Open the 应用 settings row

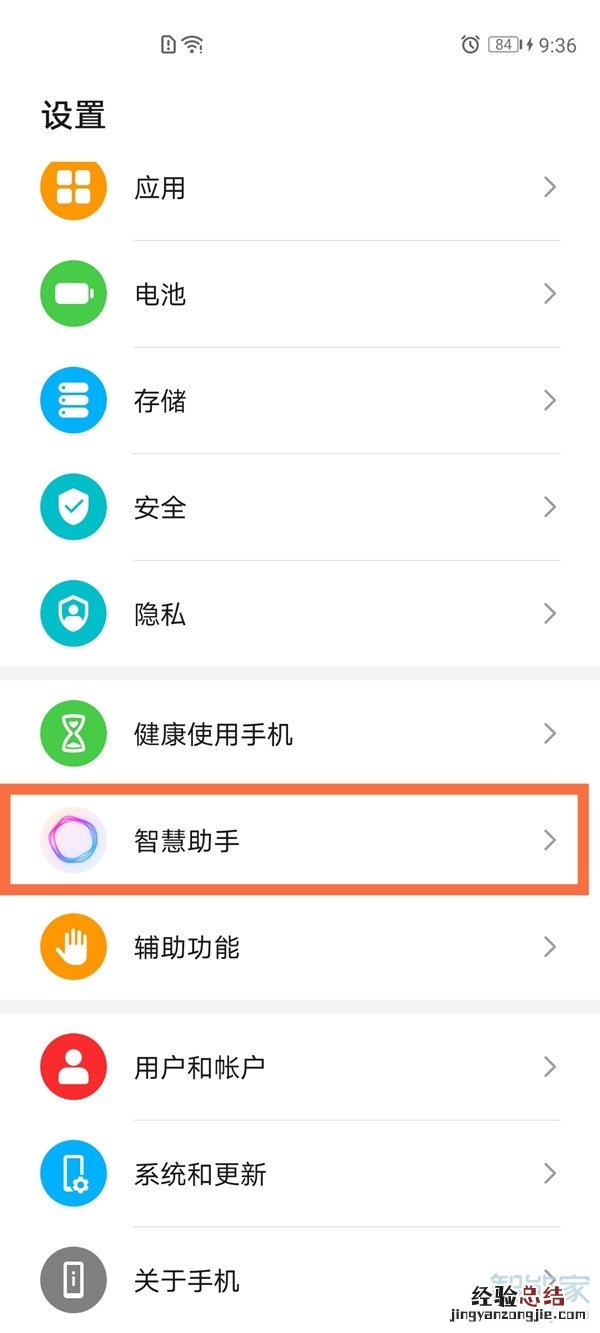[x=300, y=188]
